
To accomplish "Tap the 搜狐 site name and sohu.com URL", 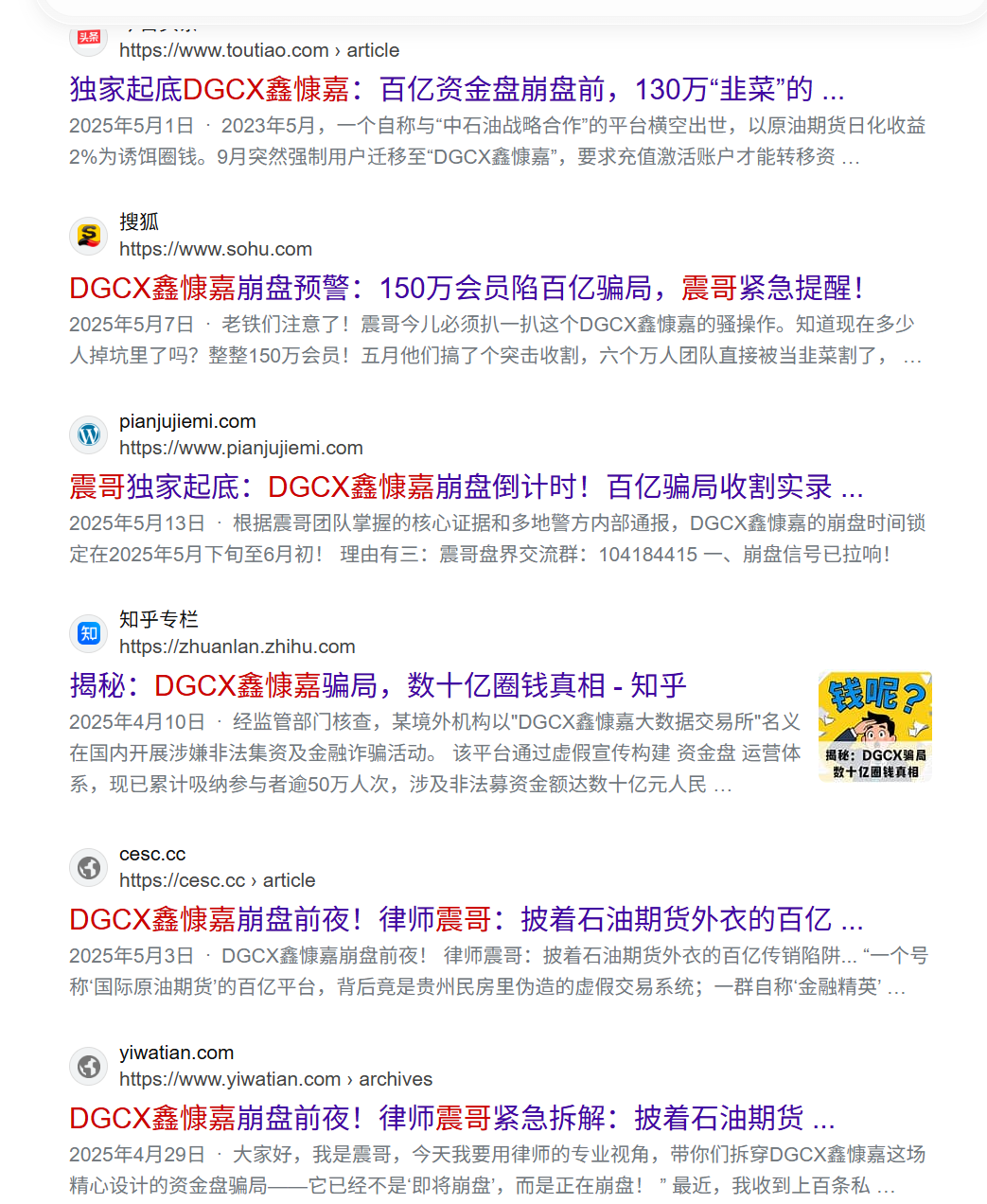I will [x=215, y=237].
